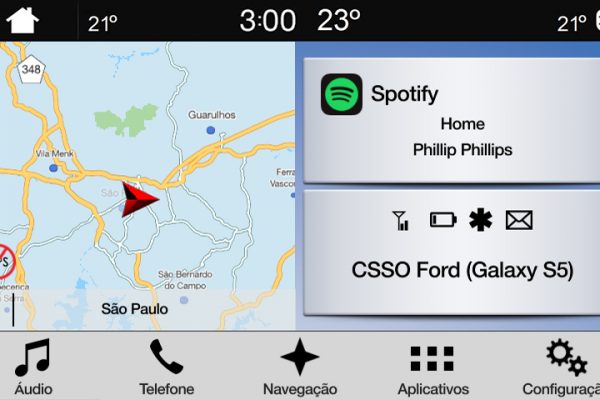600x400 pixels.
Task: Go to the home screen
Action: [22, 19]
